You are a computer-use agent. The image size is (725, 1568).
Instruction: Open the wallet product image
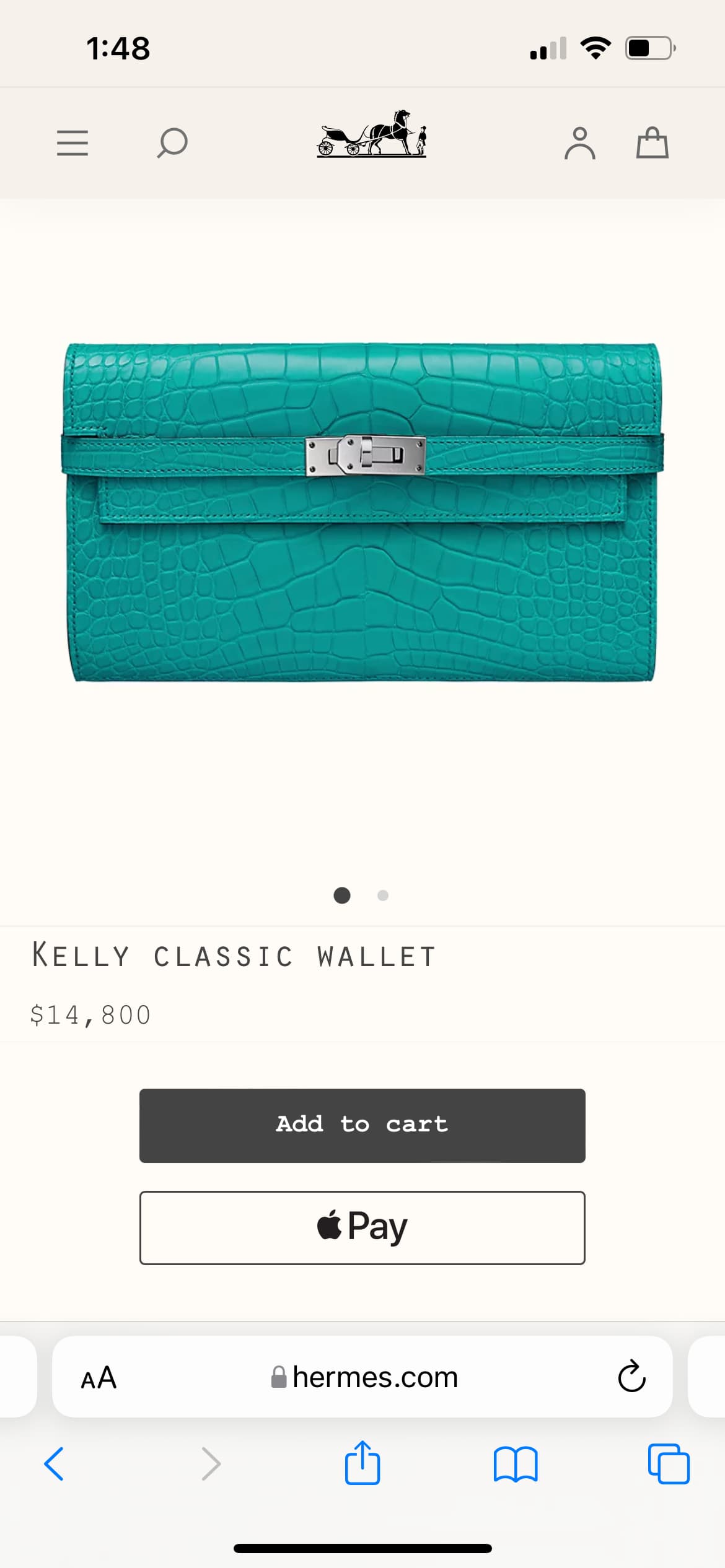[362, 512]
